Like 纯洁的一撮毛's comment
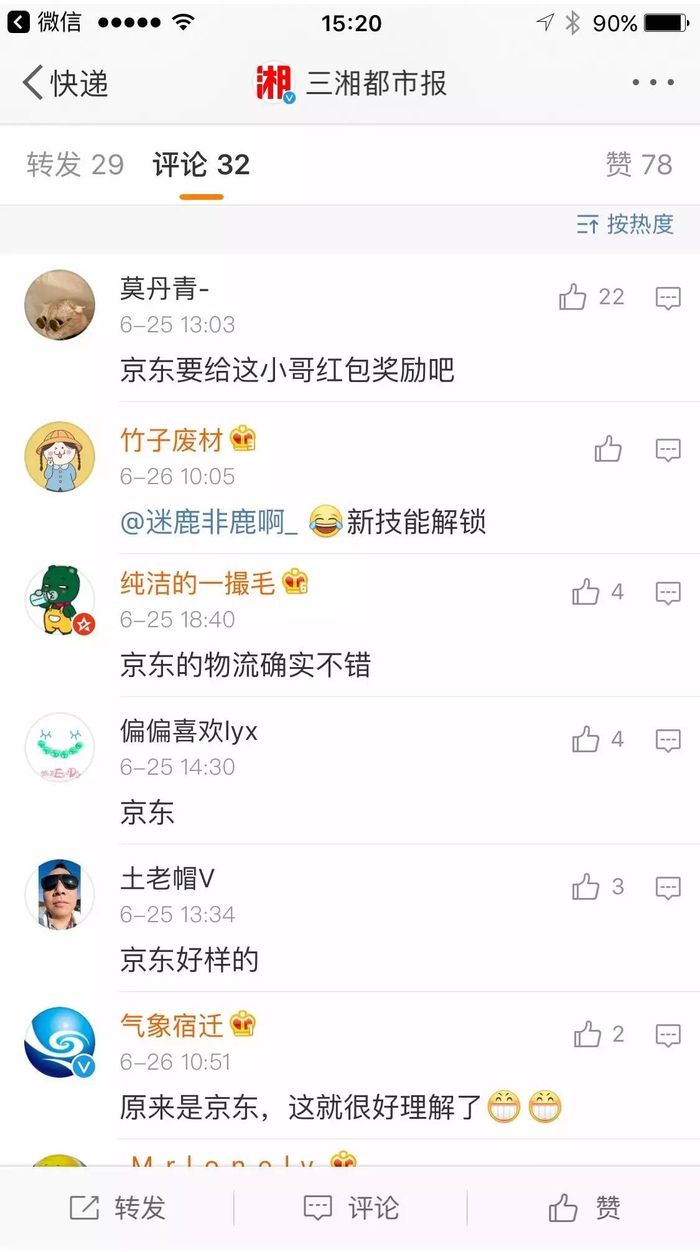The width and height of the screenshot is (700, 1252). (586, 593)
